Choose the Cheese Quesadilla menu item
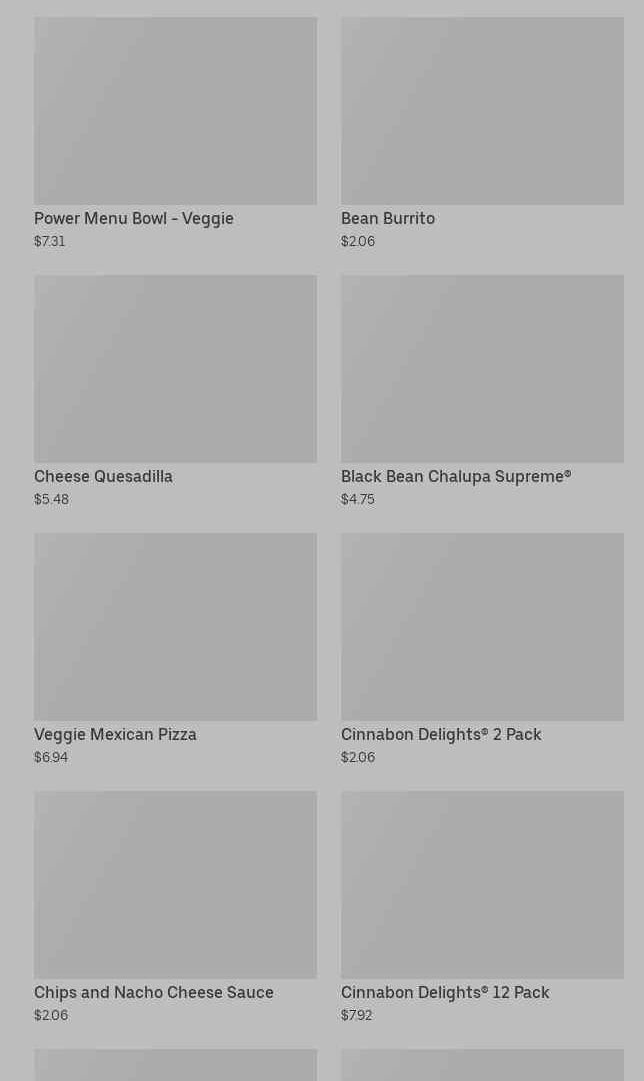 [x=175, y=369]
